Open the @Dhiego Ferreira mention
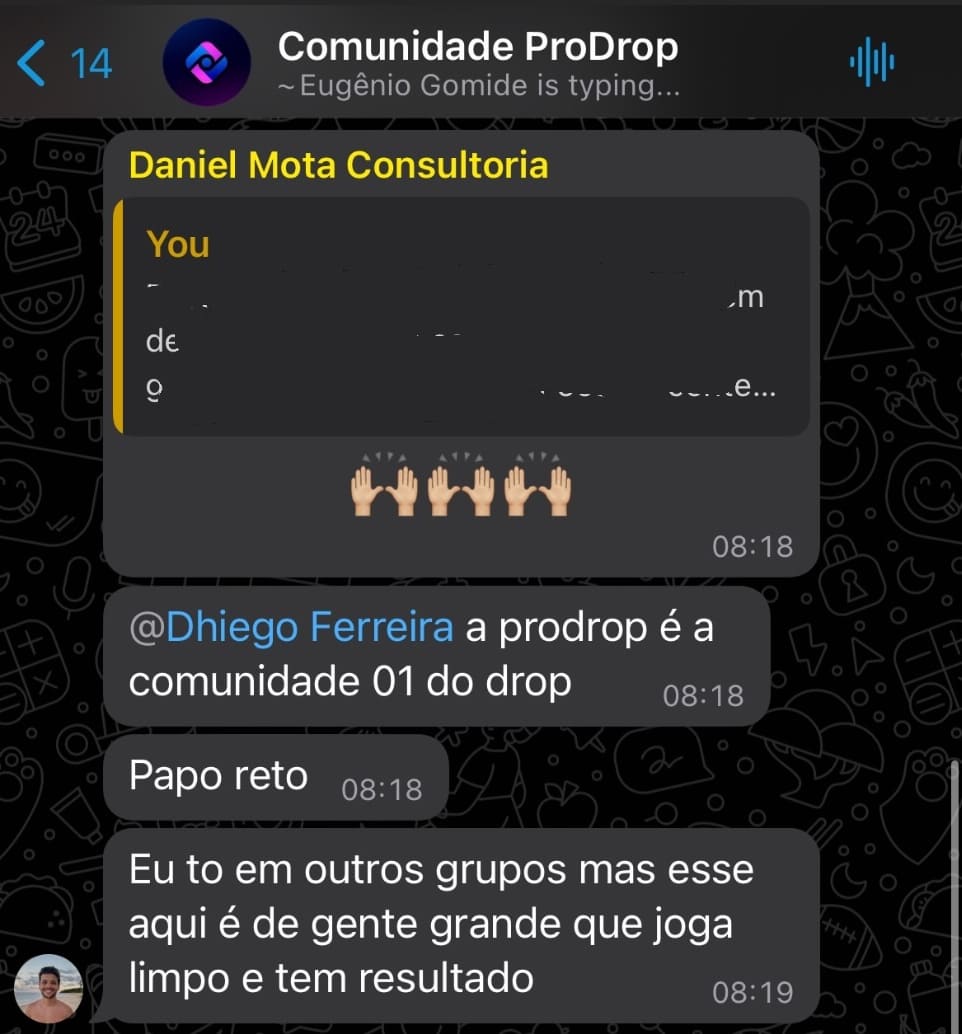The height and width of the screenshot is (1034, 962). pyautogui.click(x=291, y=628)
